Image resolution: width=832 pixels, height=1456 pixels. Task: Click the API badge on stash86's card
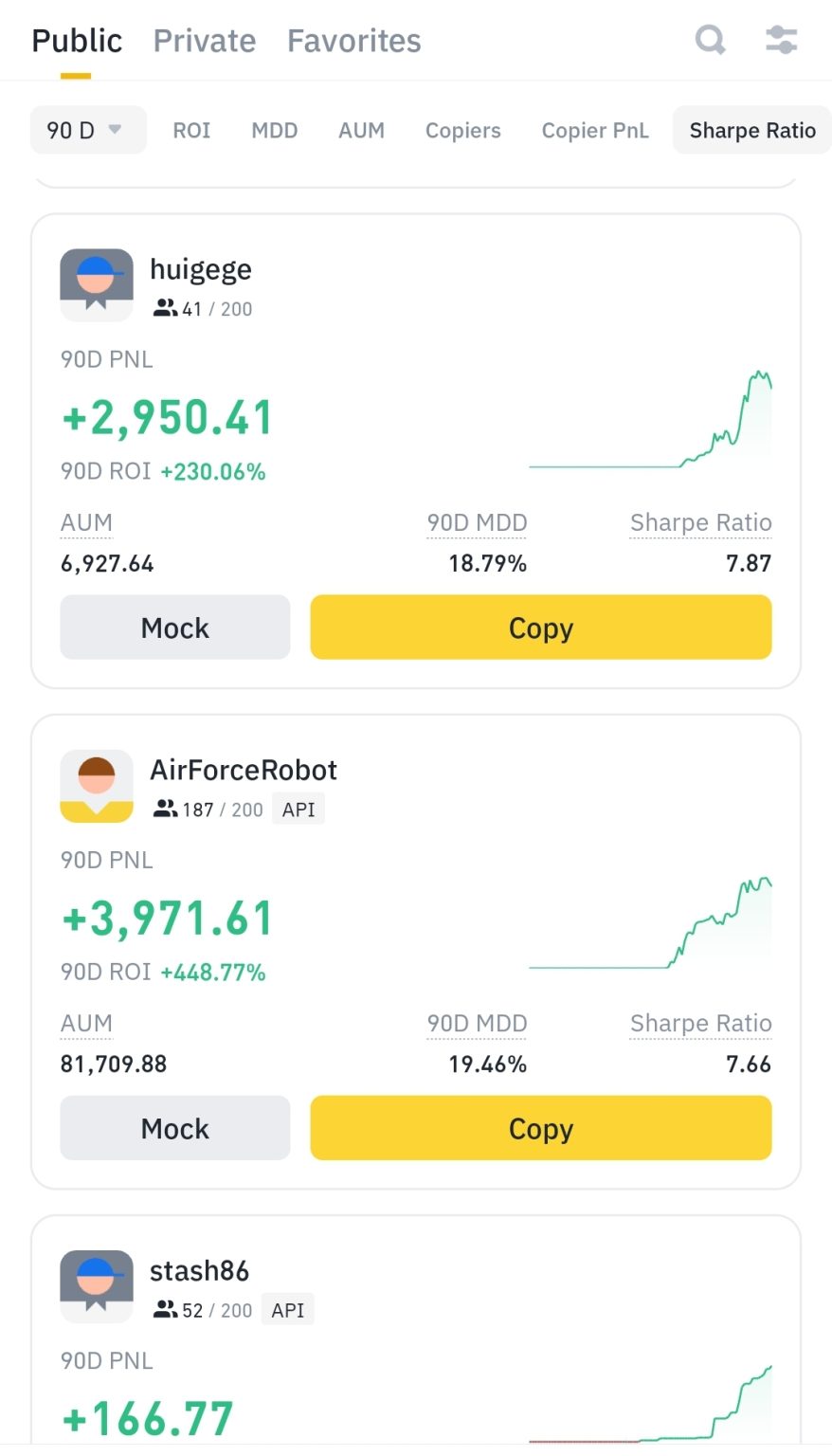pos(287,1309)
